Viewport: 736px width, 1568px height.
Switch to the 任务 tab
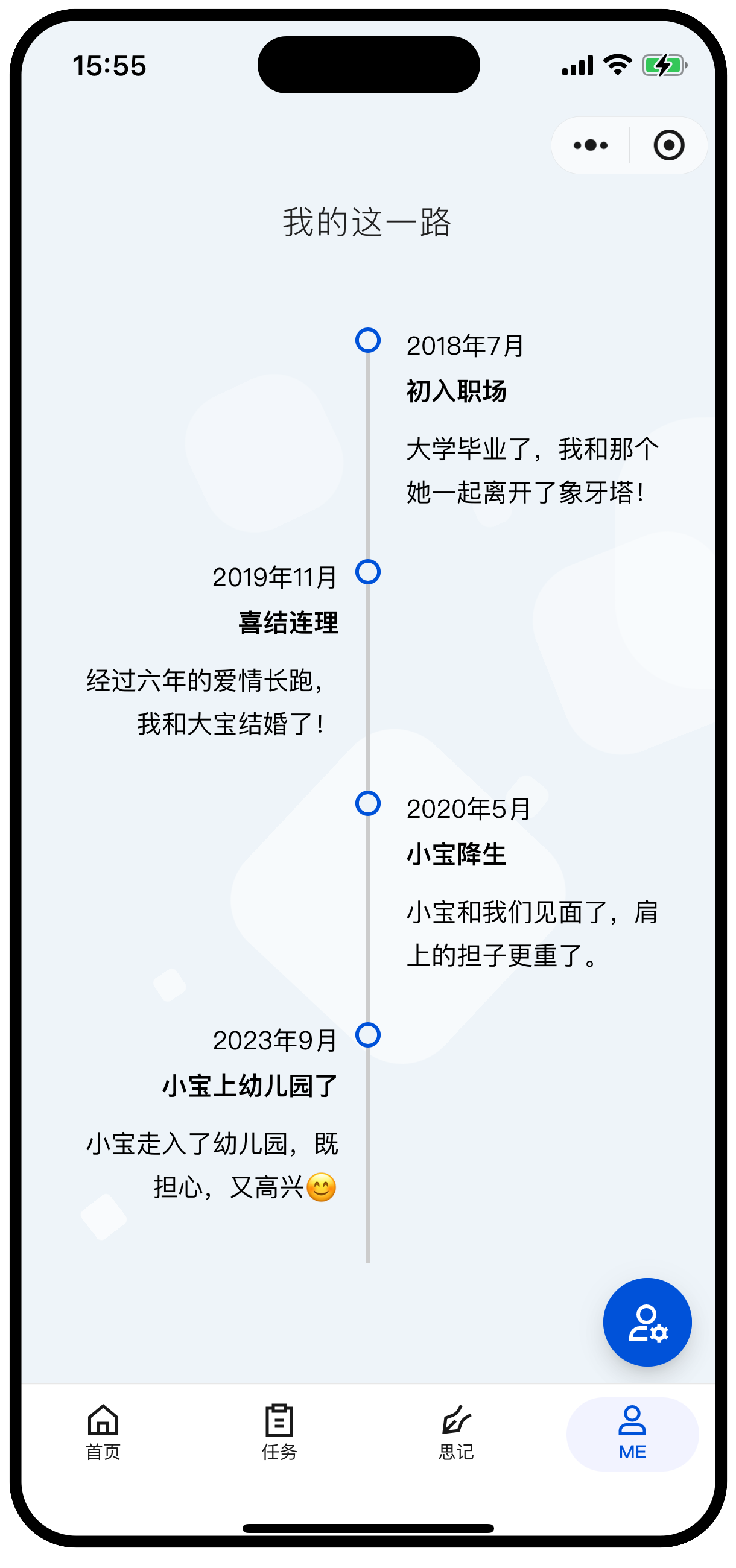pos(279,1432)
